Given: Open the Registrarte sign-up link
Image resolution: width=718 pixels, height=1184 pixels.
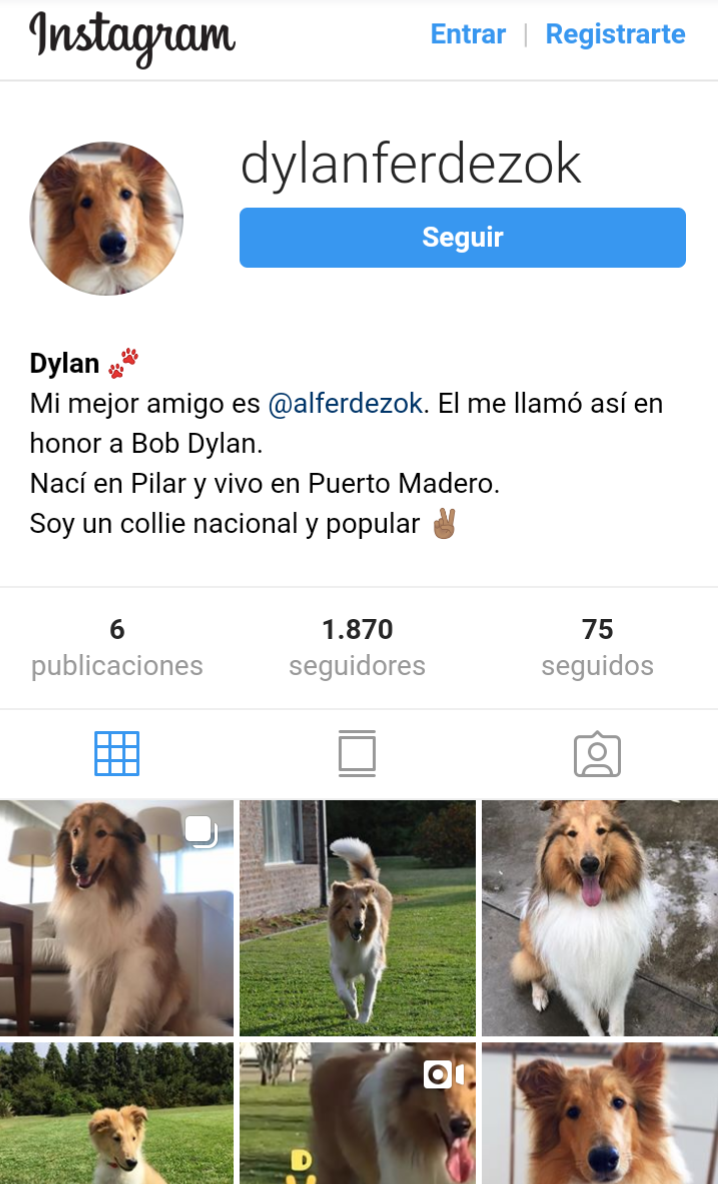Looking at the screenshot, I should (615, 34).
